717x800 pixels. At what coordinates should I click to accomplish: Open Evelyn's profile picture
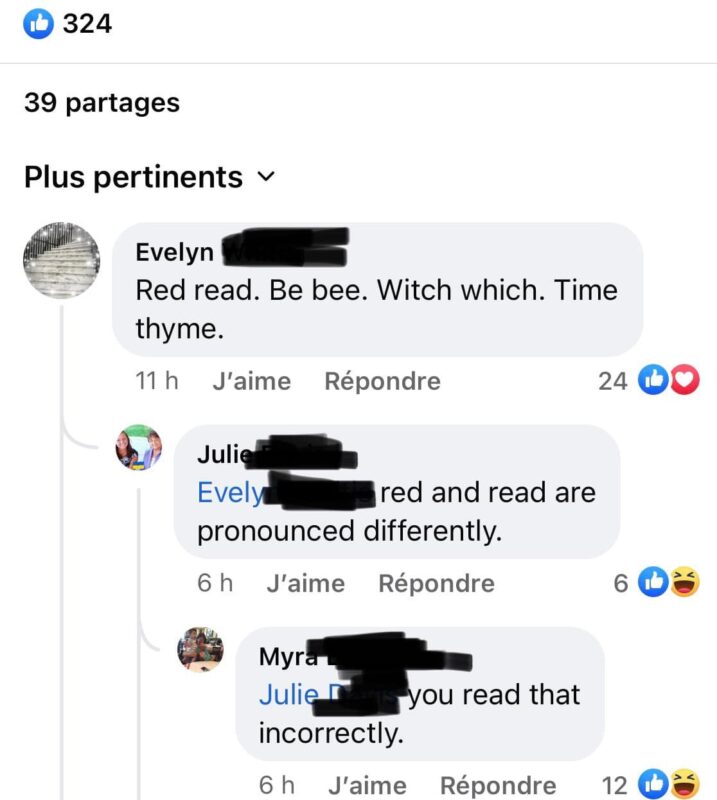62,260
